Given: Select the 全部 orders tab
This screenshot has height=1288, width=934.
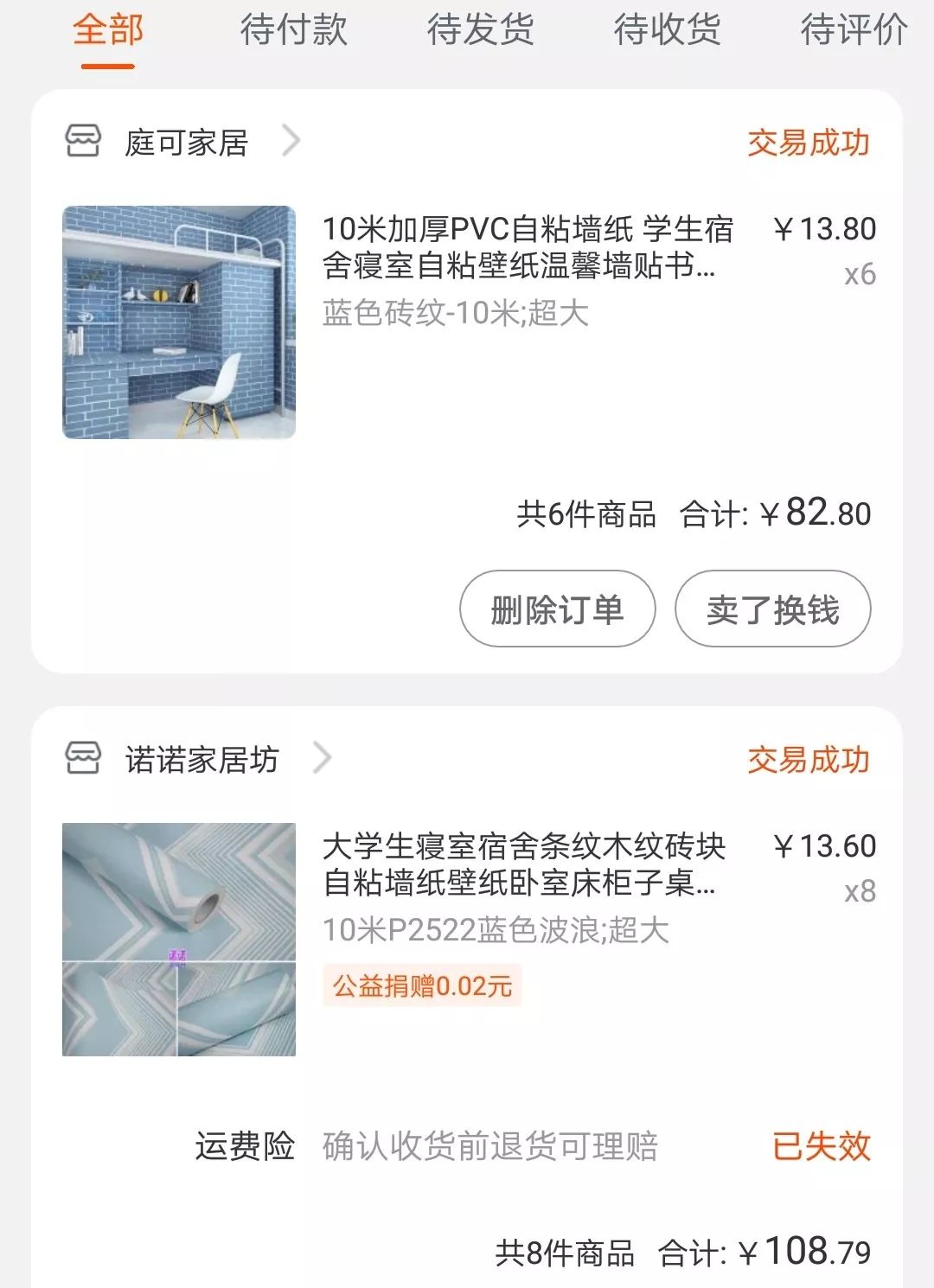Looking at the screenshot, I should 108,30.
